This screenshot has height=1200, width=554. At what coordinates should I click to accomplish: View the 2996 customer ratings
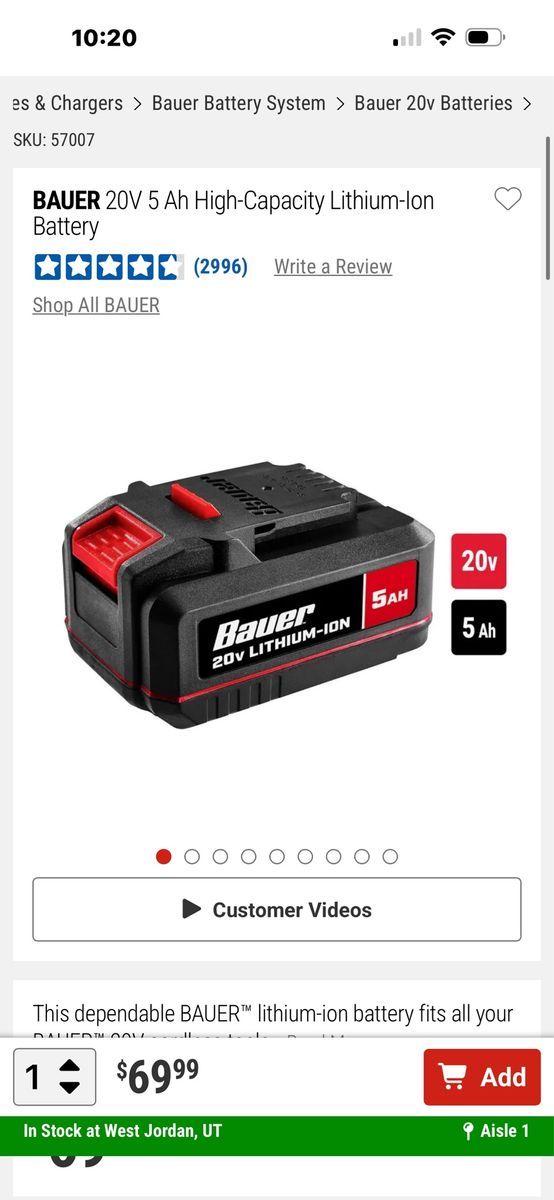(x=220, y=266)
